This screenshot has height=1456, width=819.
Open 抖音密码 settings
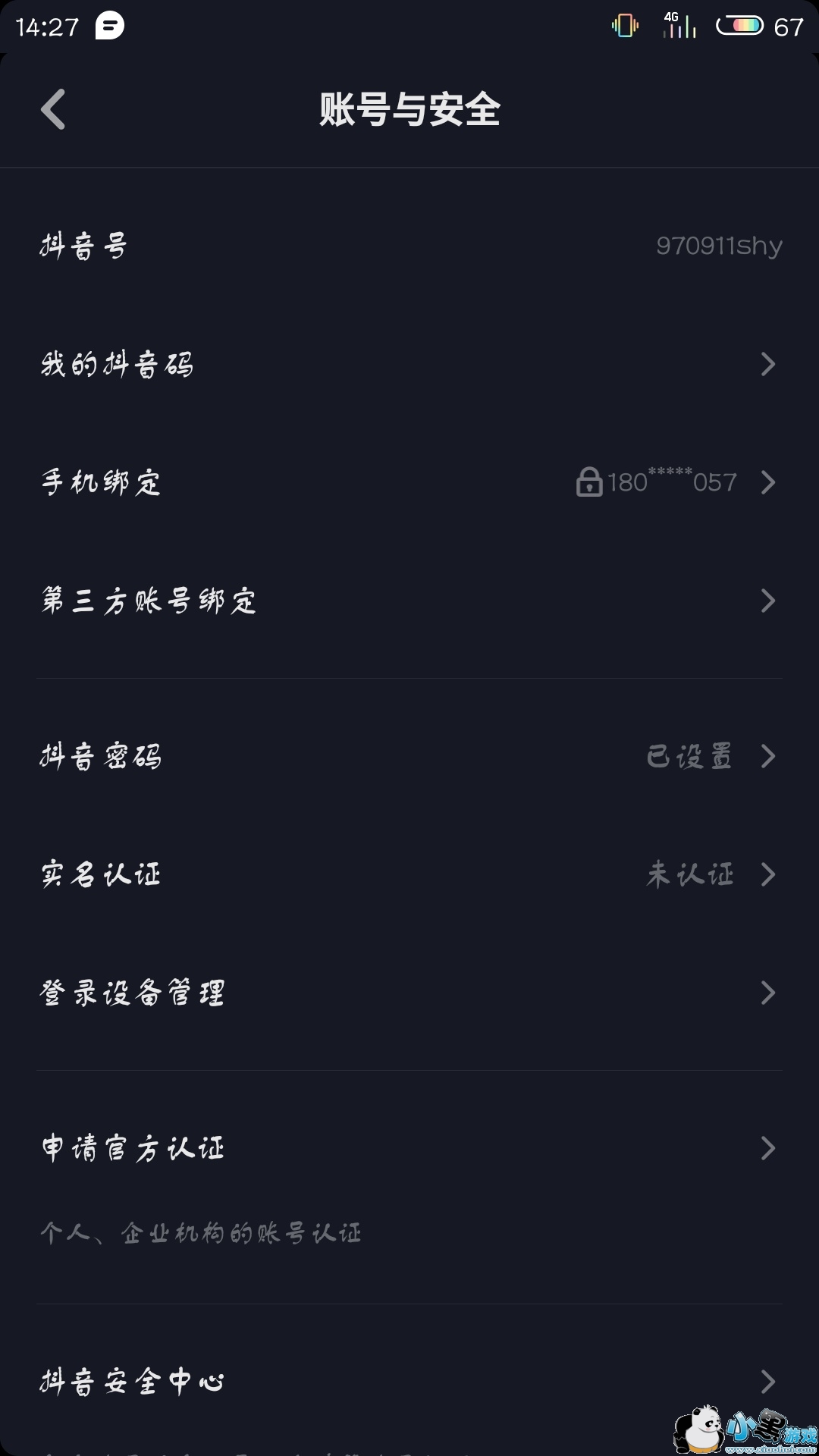(x=409, y=756)
